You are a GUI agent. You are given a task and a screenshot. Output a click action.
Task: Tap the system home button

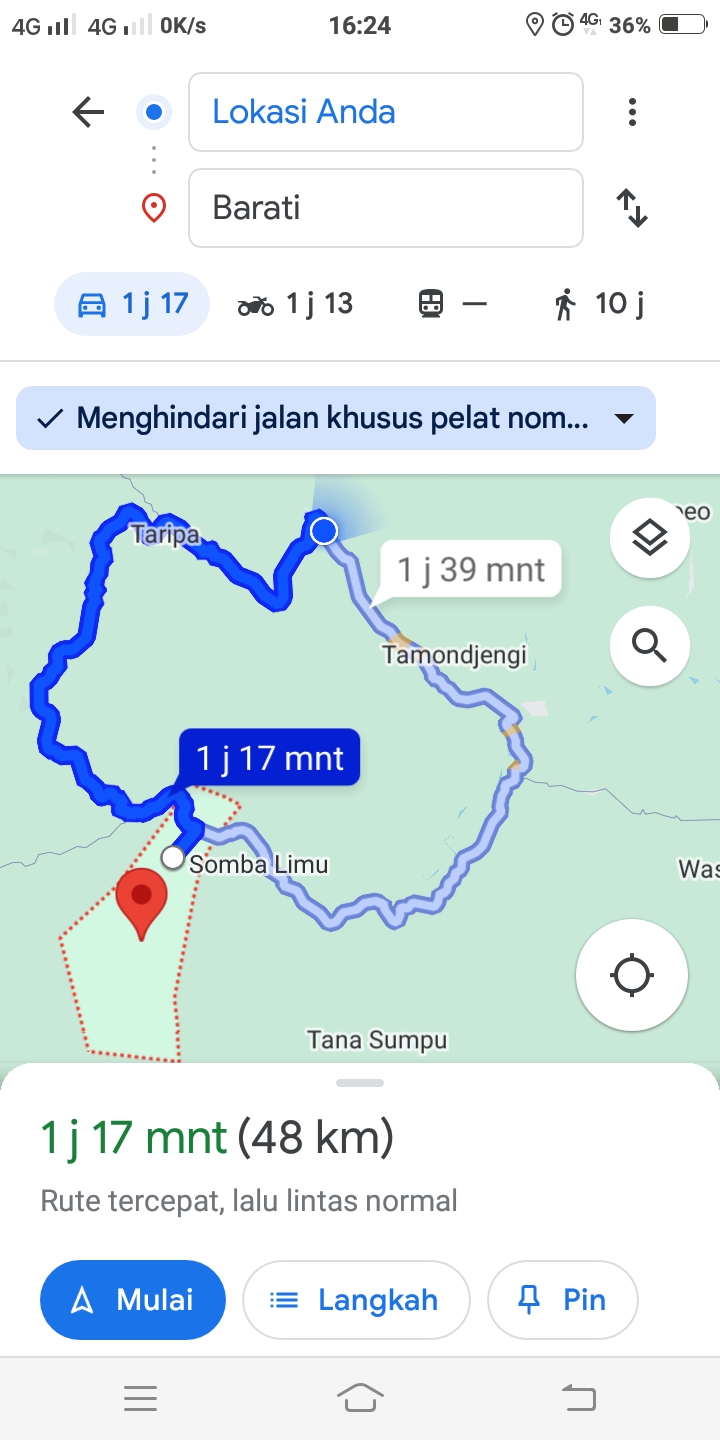coord(360,1398)
